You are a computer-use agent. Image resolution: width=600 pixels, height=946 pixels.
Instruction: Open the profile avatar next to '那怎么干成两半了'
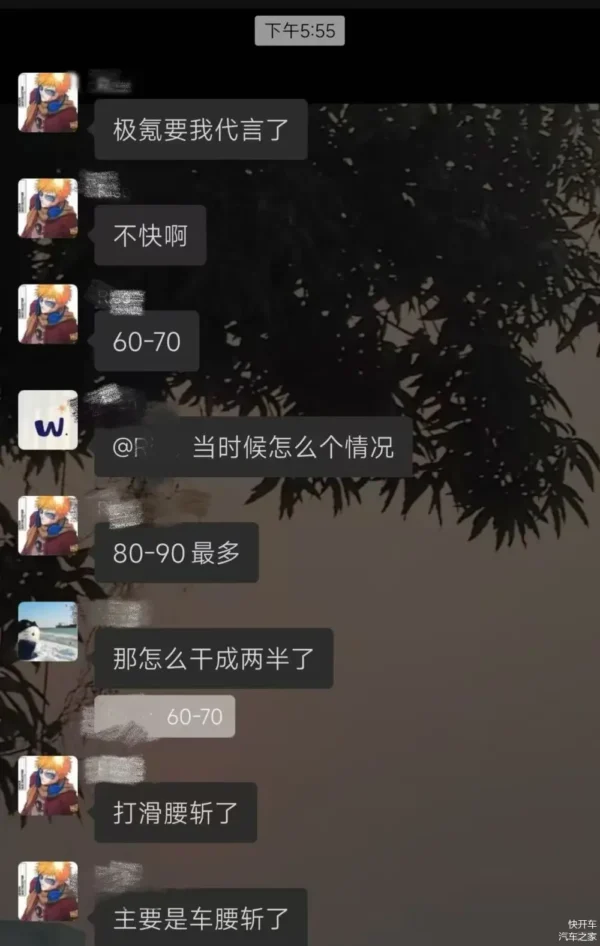click(x=47, y=632)
